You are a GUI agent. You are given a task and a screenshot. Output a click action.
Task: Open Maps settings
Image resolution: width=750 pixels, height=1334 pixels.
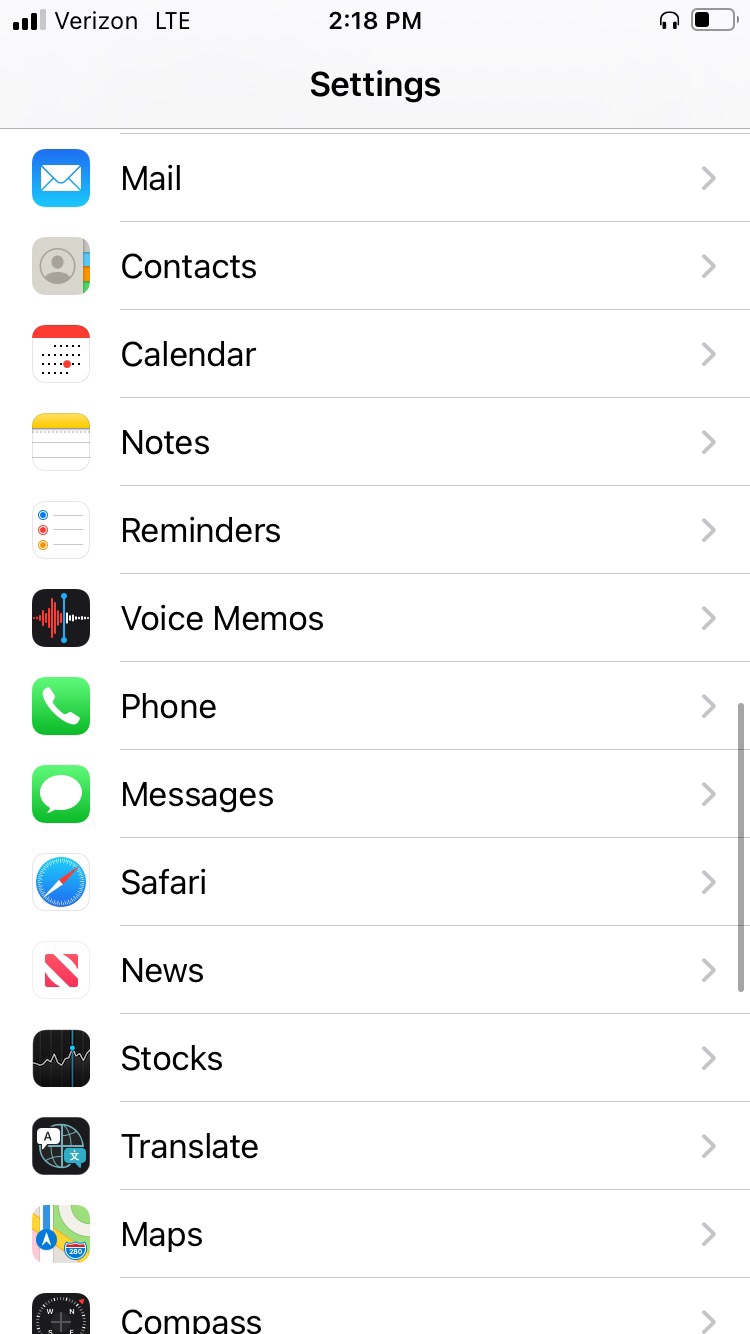[375, 1235]
